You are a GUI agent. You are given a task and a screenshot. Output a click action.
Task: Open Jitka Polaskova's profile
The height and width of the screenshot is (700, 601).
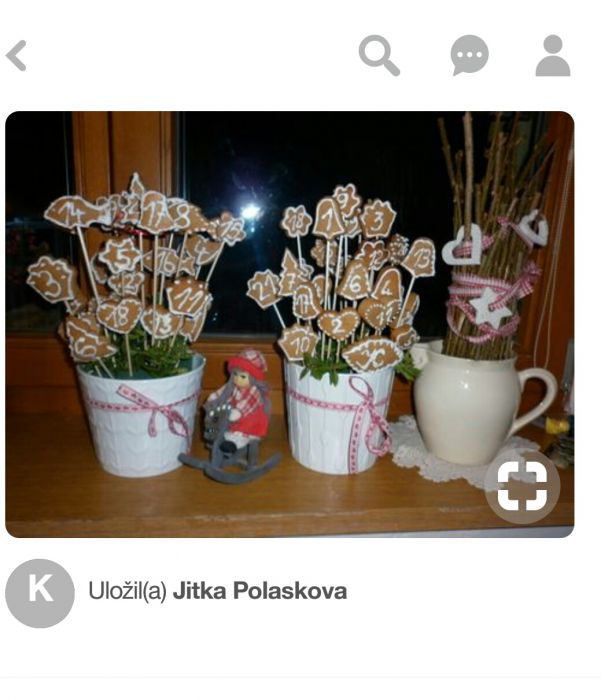(x=259, y=591)
